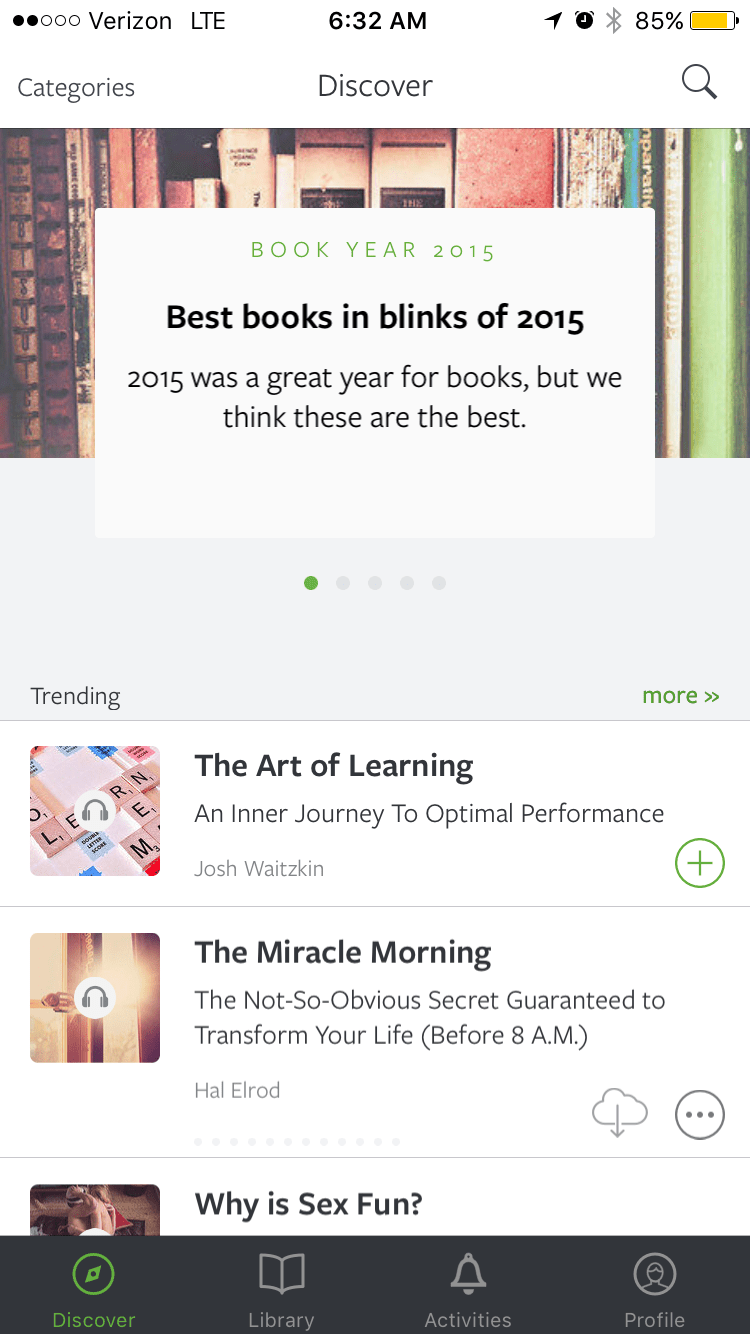Screen dimensions: 750x1334
Task: Open Activities from the bottom bar
Action: (467, 1274)
